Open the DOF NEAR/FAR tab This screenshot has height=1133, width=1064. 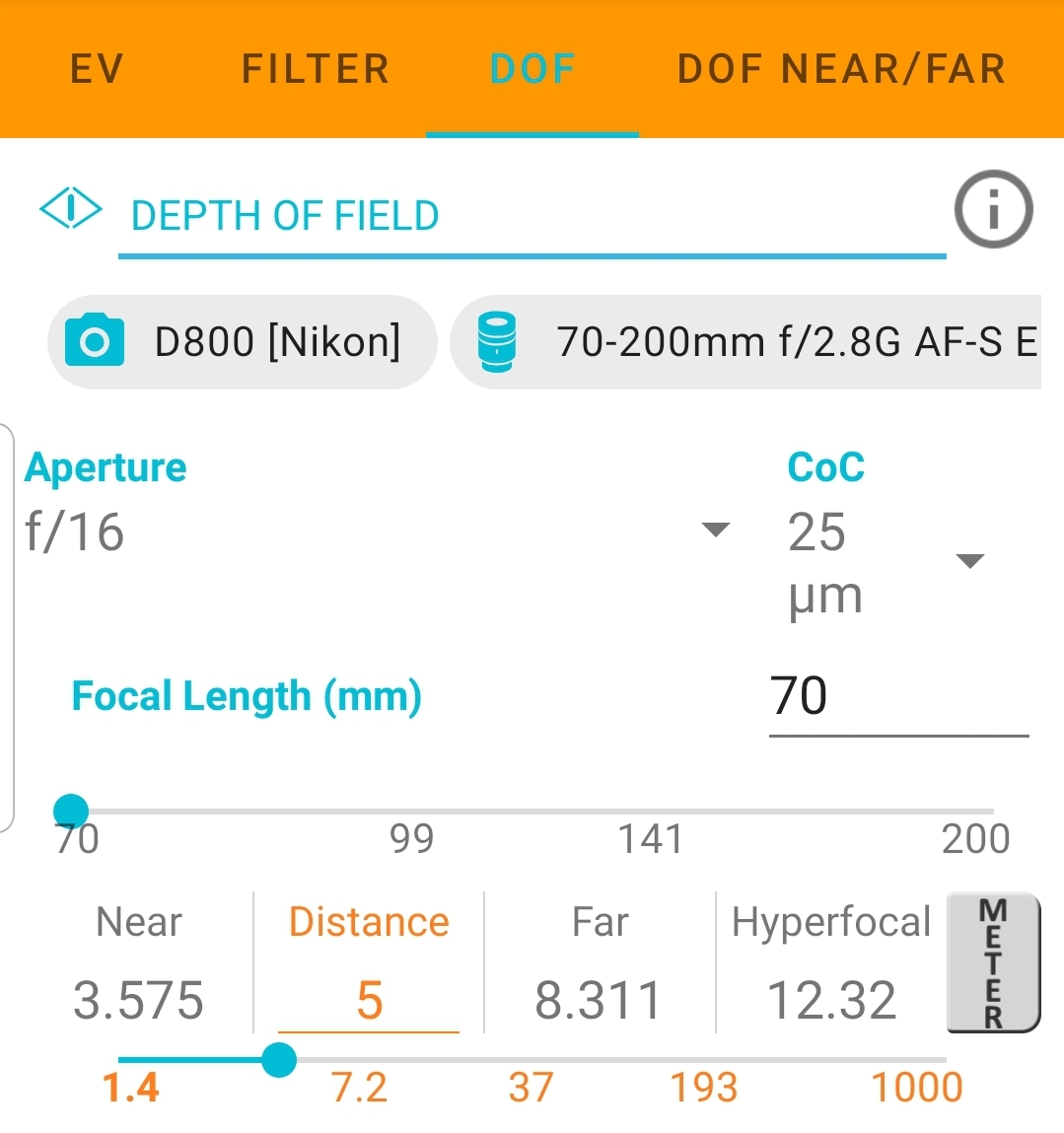point(841,68)
